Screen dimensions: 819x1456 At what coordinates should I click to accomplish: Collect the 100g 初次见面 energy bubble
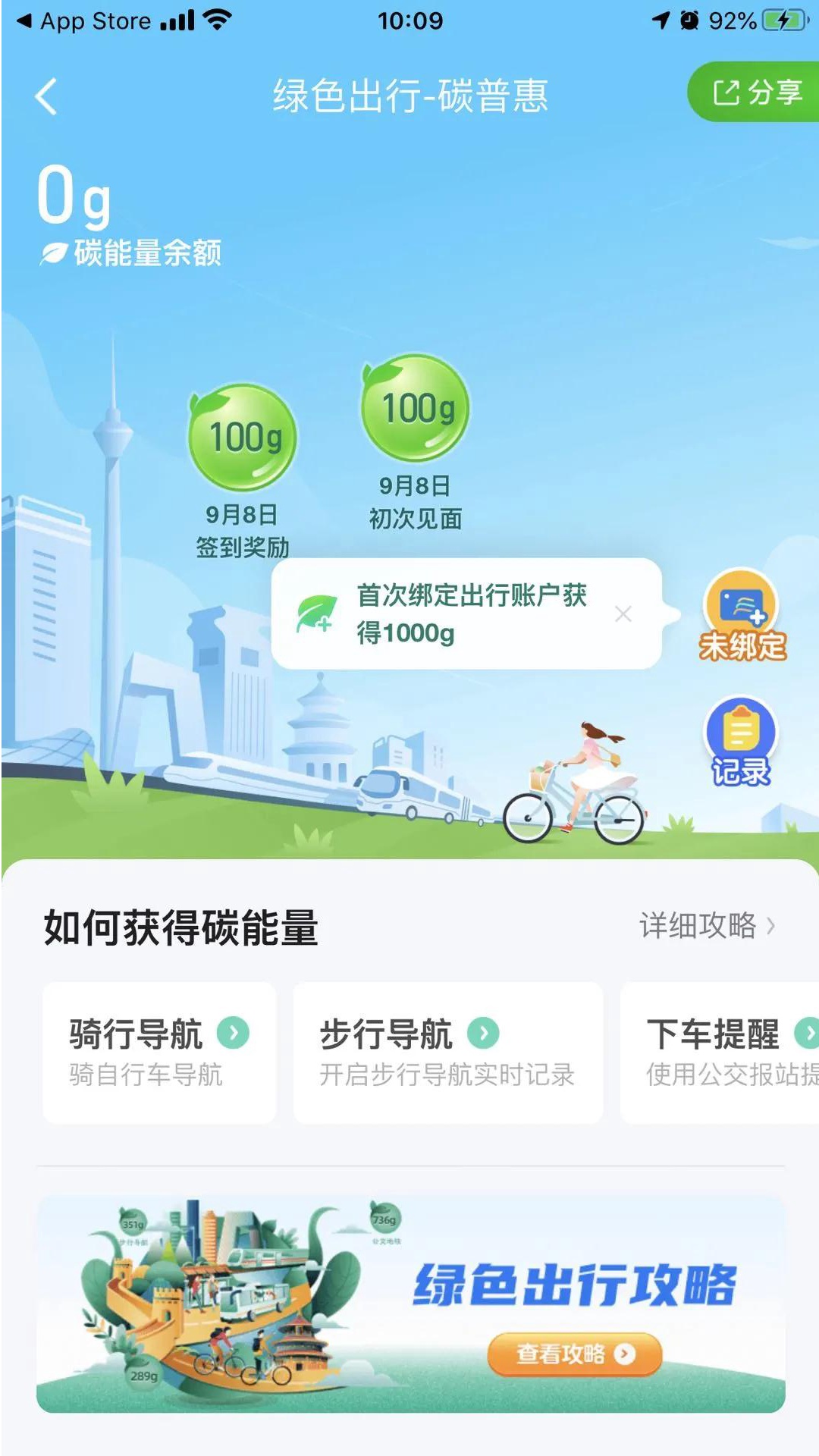[416, 409]
